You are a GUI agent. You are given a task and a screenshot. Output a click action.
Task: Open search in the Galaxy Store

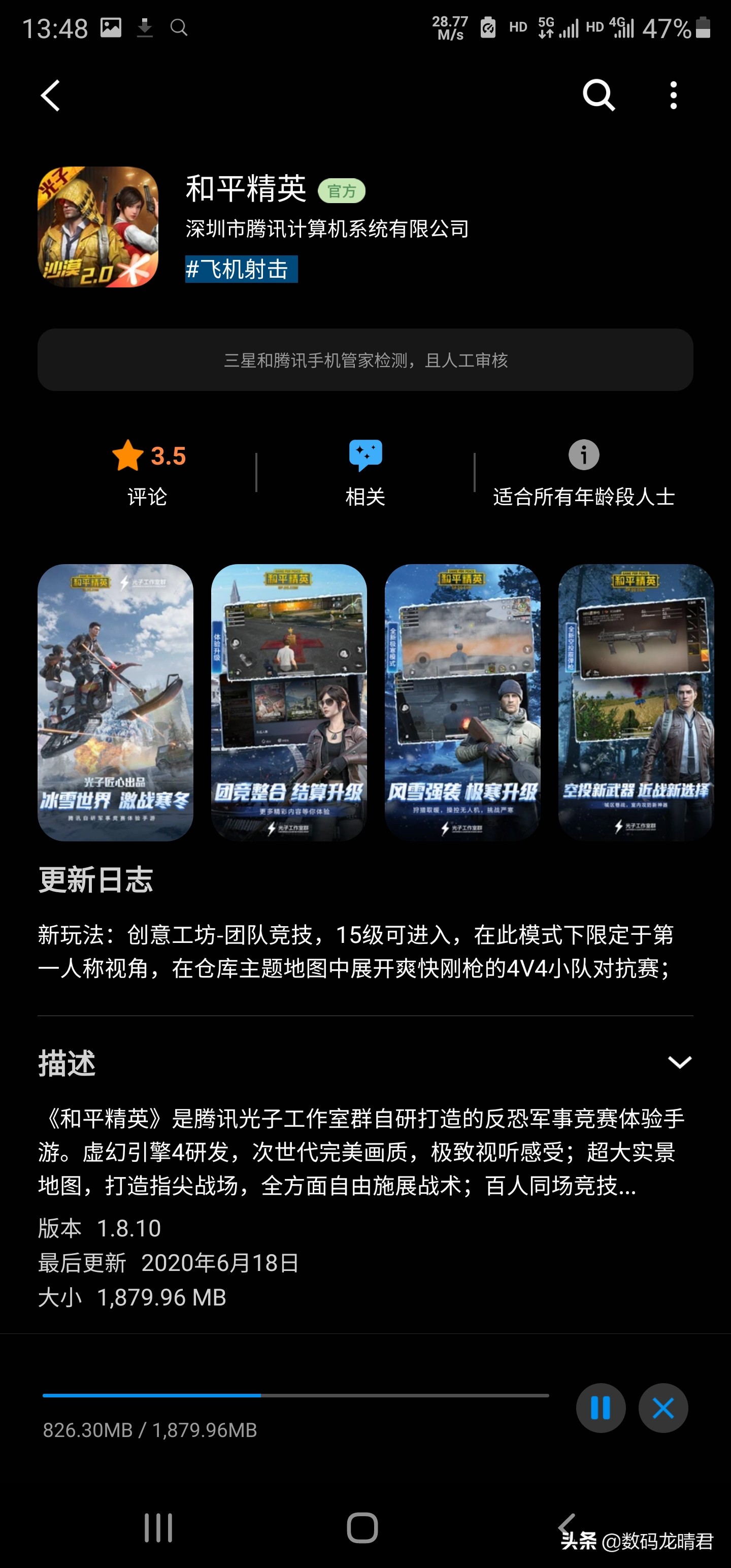point(600,94)
